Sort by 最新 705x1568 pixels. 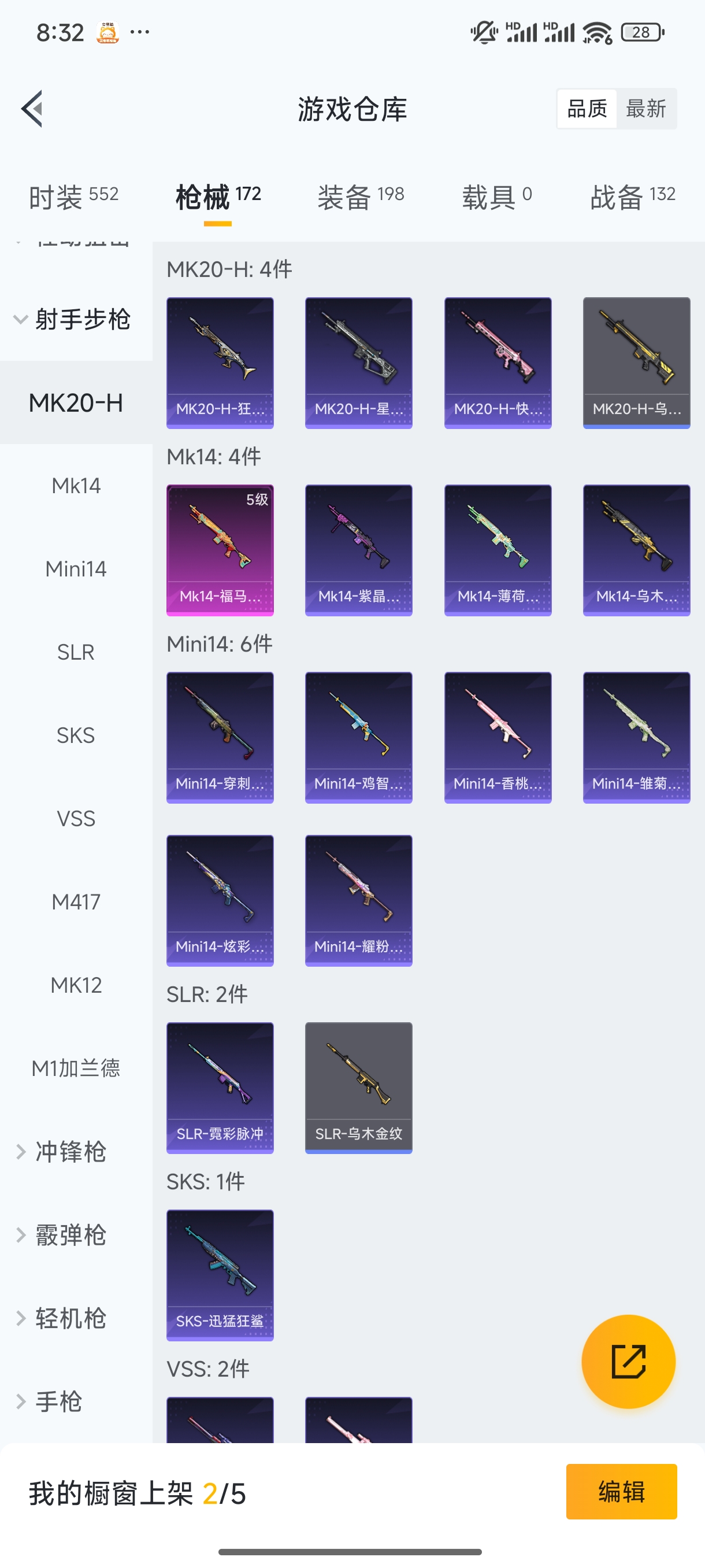[645, 109]
